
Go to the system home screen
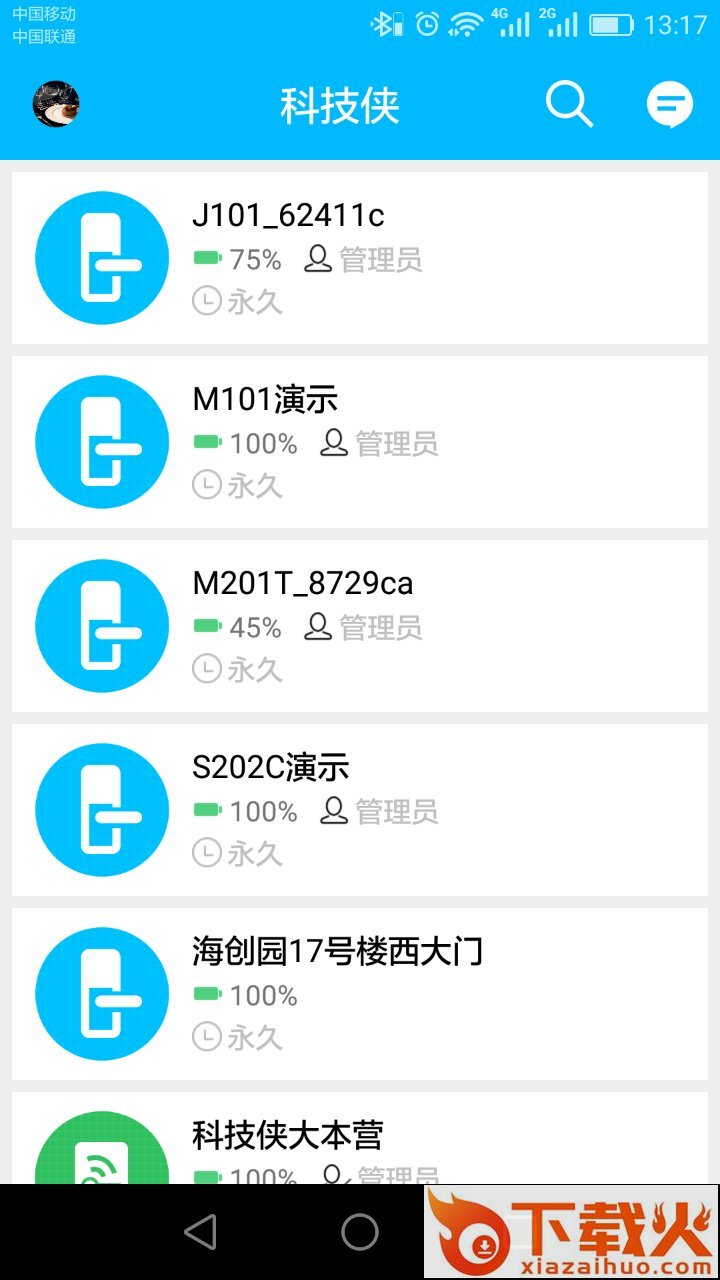coord(360,1232)
